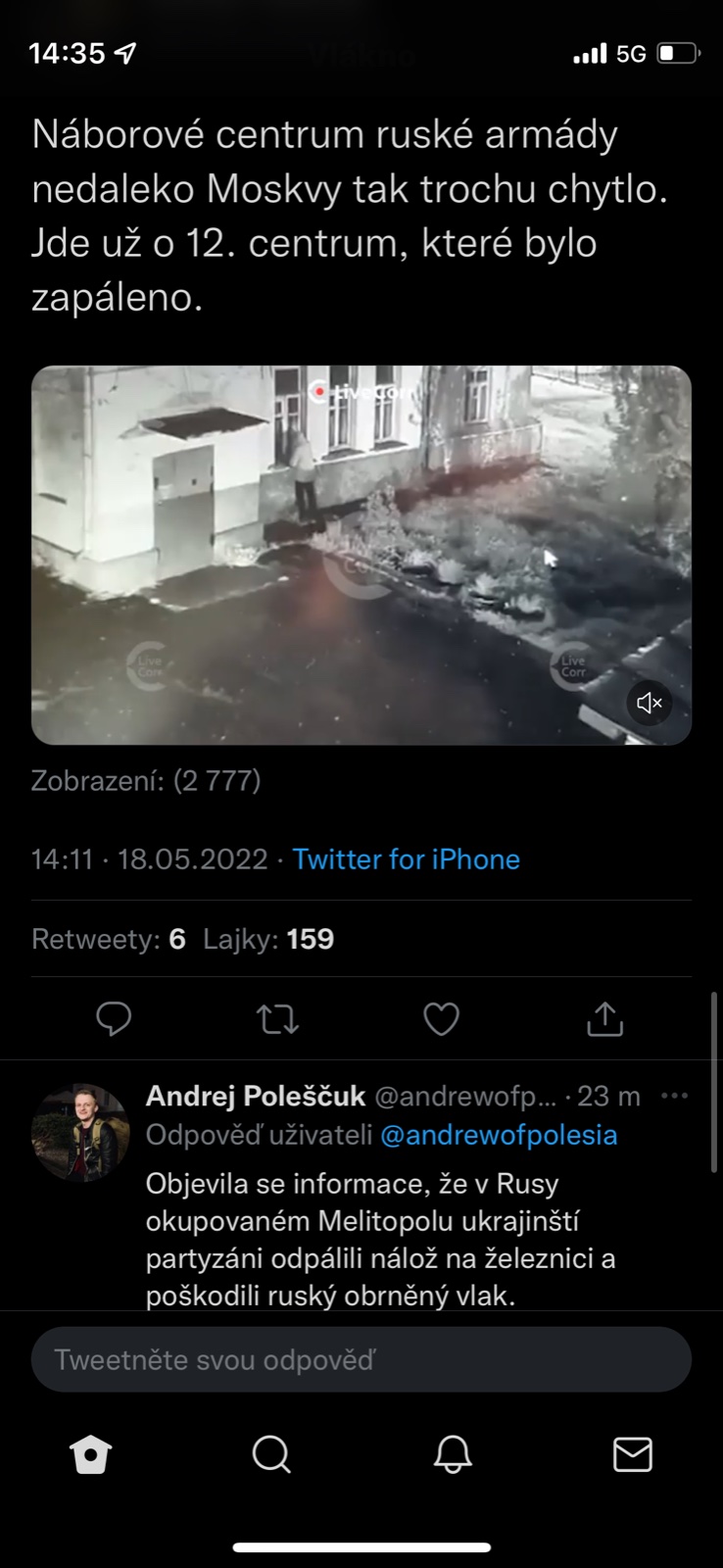723x1568 pixels.
Task: Open overflow menu on Andrej Poleščuk's reply
Action: pos(674,1096)
